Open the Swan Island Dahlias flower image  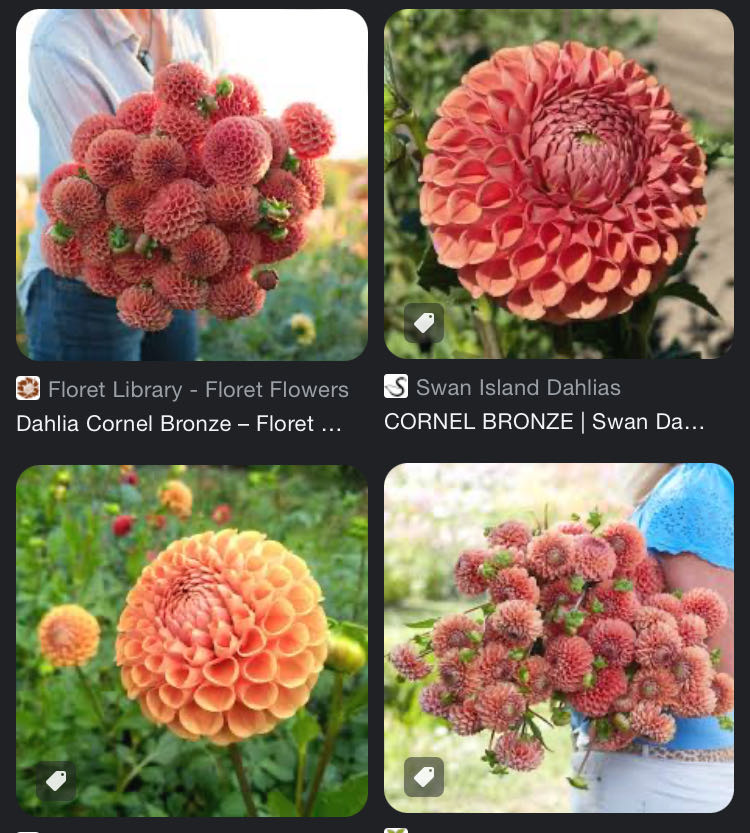click(559, 185)
